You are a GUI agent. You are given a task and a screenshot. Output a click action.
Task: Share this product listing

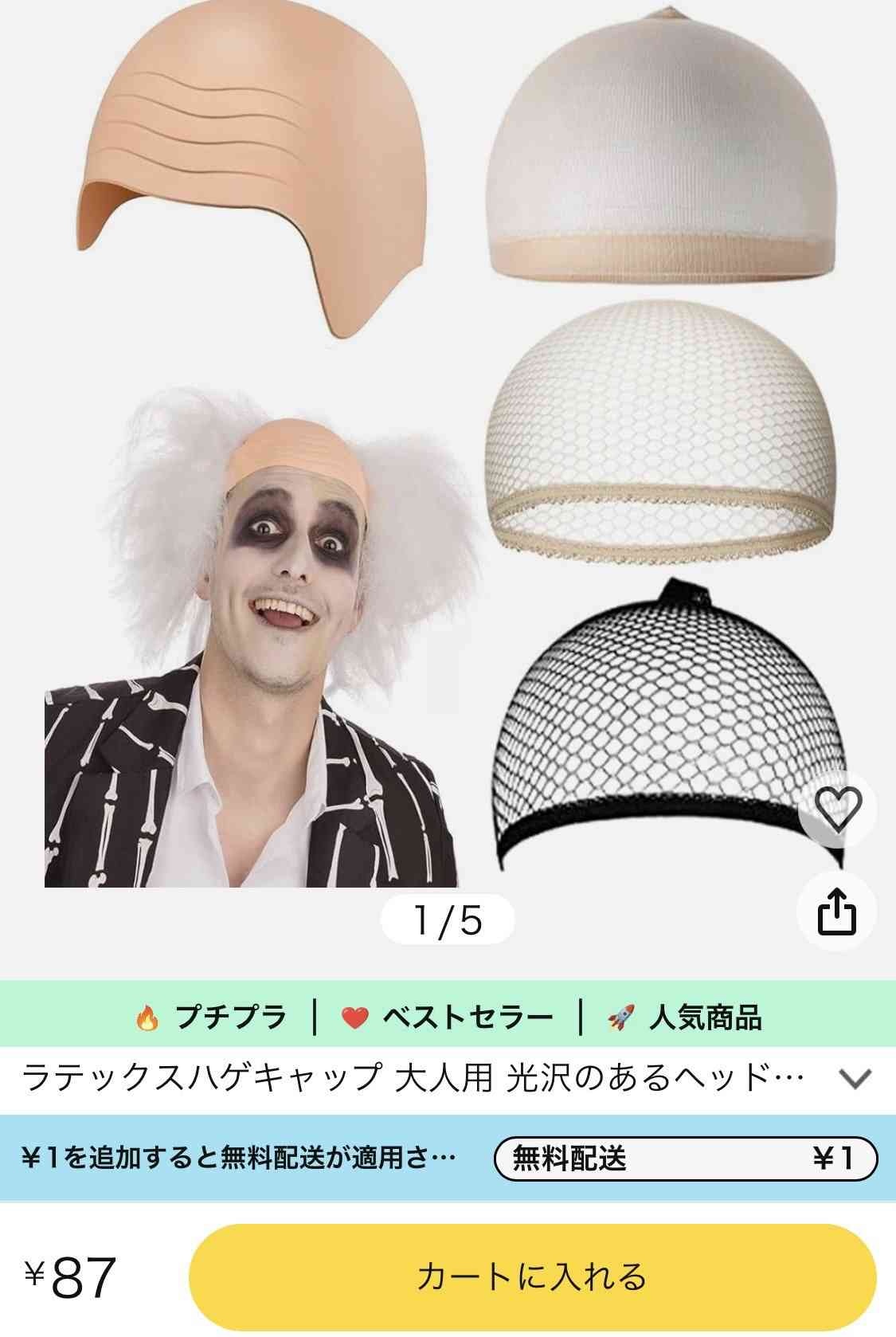pyautogui.click(x=838, y=912)
